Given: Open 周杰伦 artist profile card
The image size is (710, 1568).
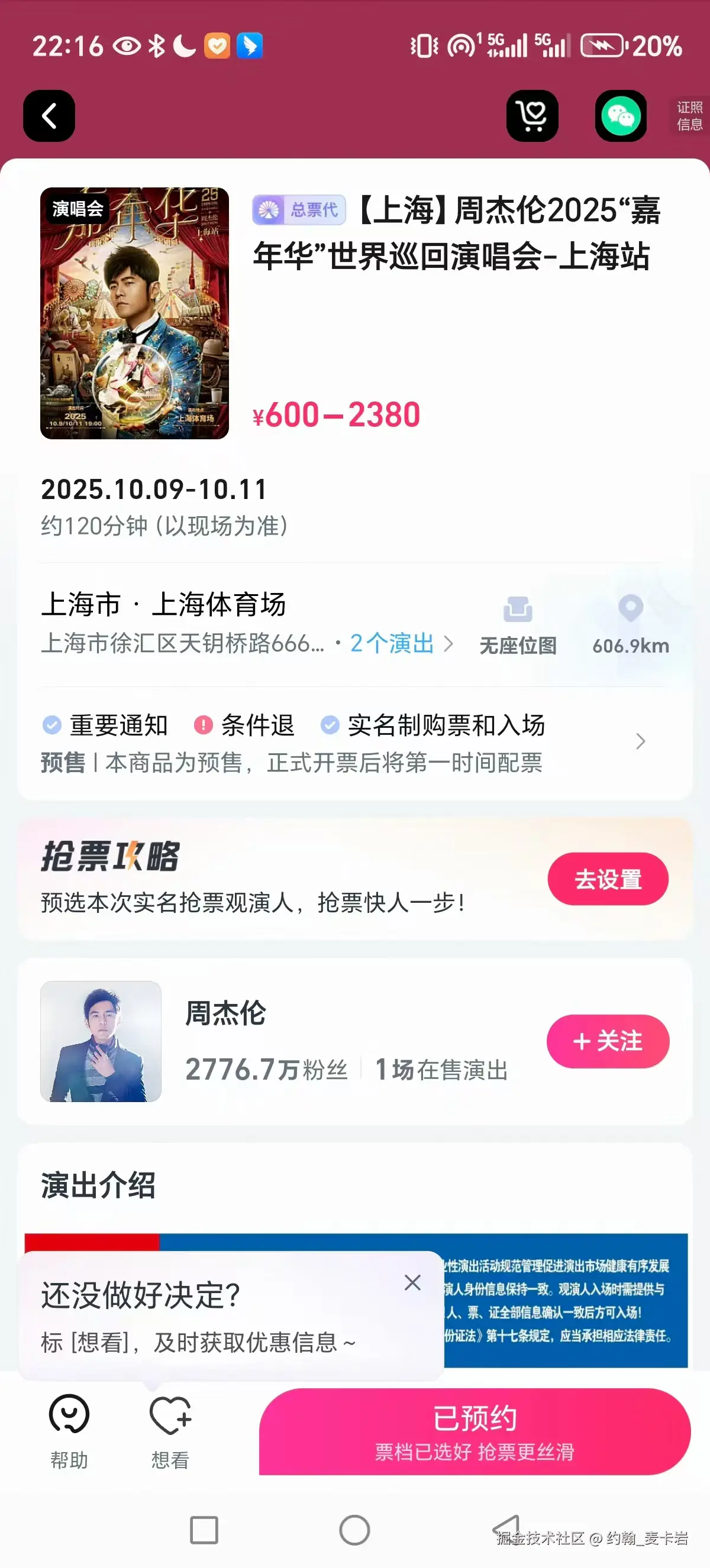Looking at the screenshot, I should tap(225, 1041).
